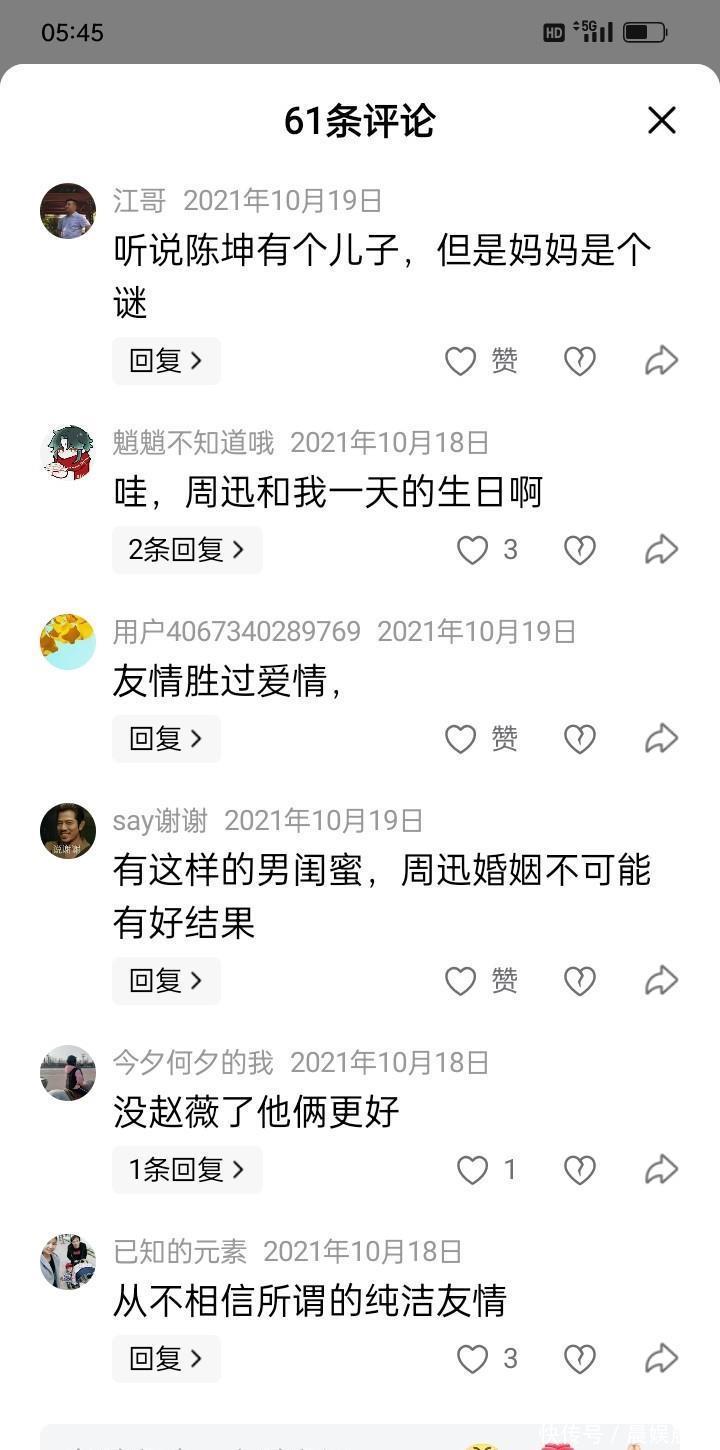Dislike 今夕何夕的我's comment
Image resolution: width=720 pixels, height=1450 pixels.
[x=580, y=1170]
